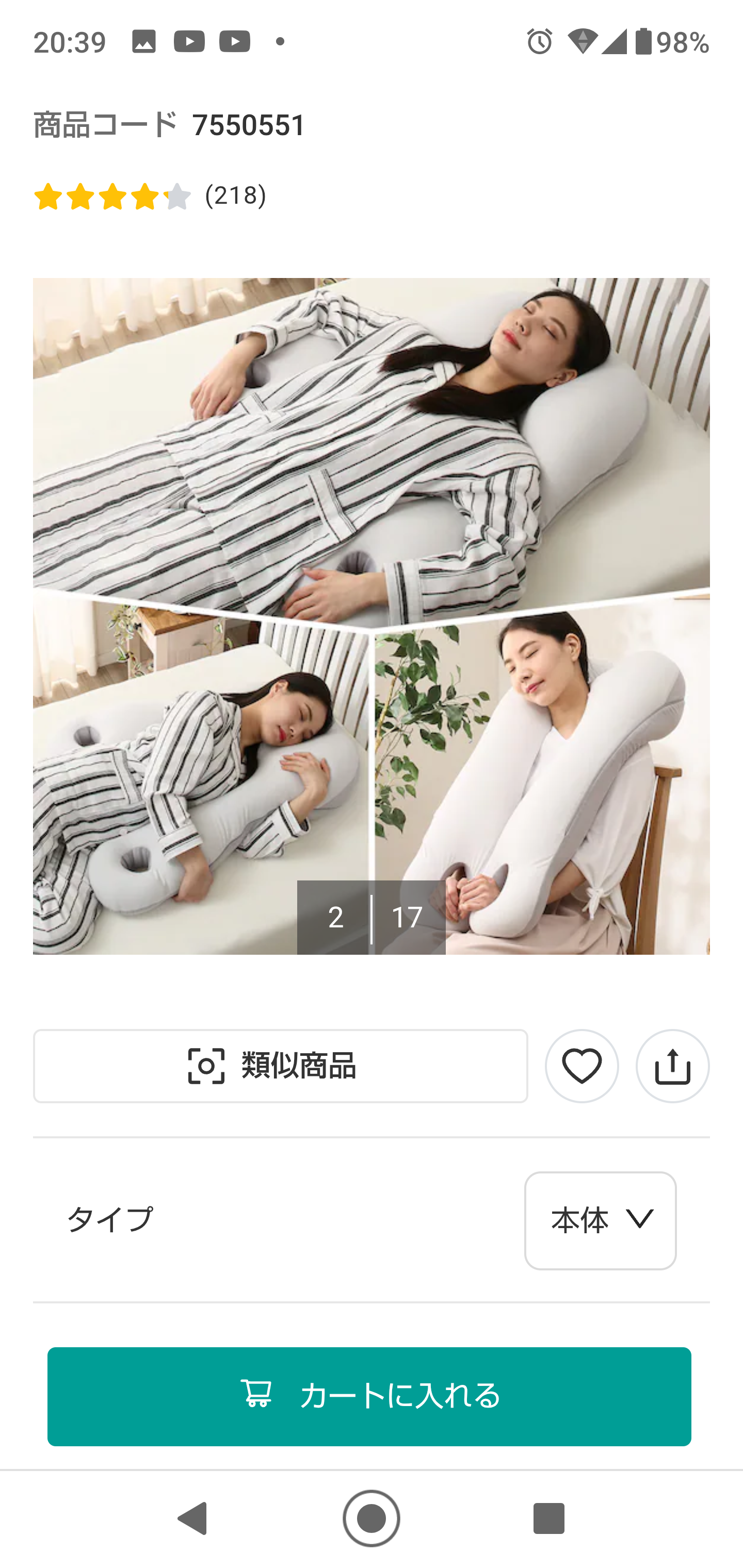Open the product photo of the body pillow
Screen dimensions: 743x1568
(371, 615)
